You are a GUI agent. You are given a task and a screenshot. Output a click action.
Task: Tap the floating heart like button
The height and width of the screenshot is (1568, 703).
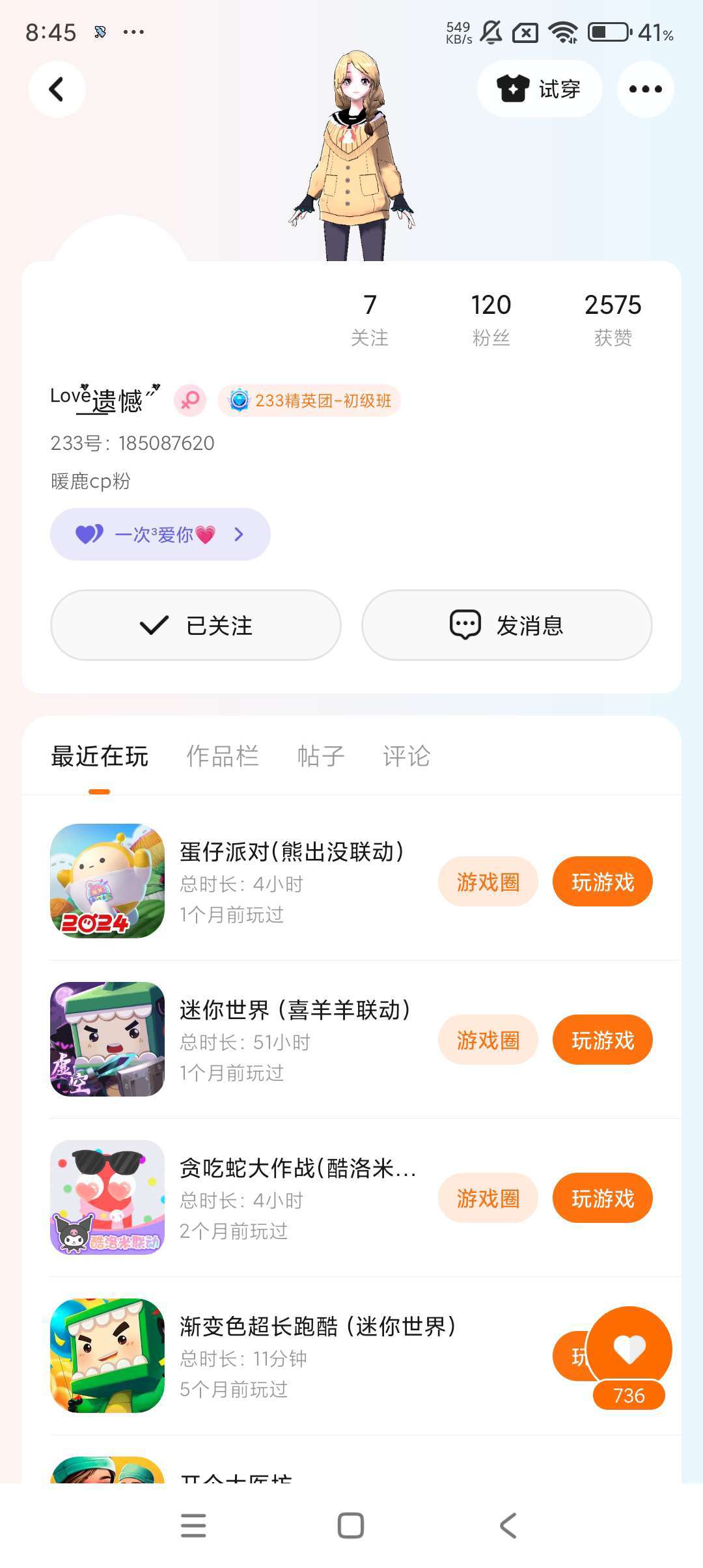coord(629,1350)
